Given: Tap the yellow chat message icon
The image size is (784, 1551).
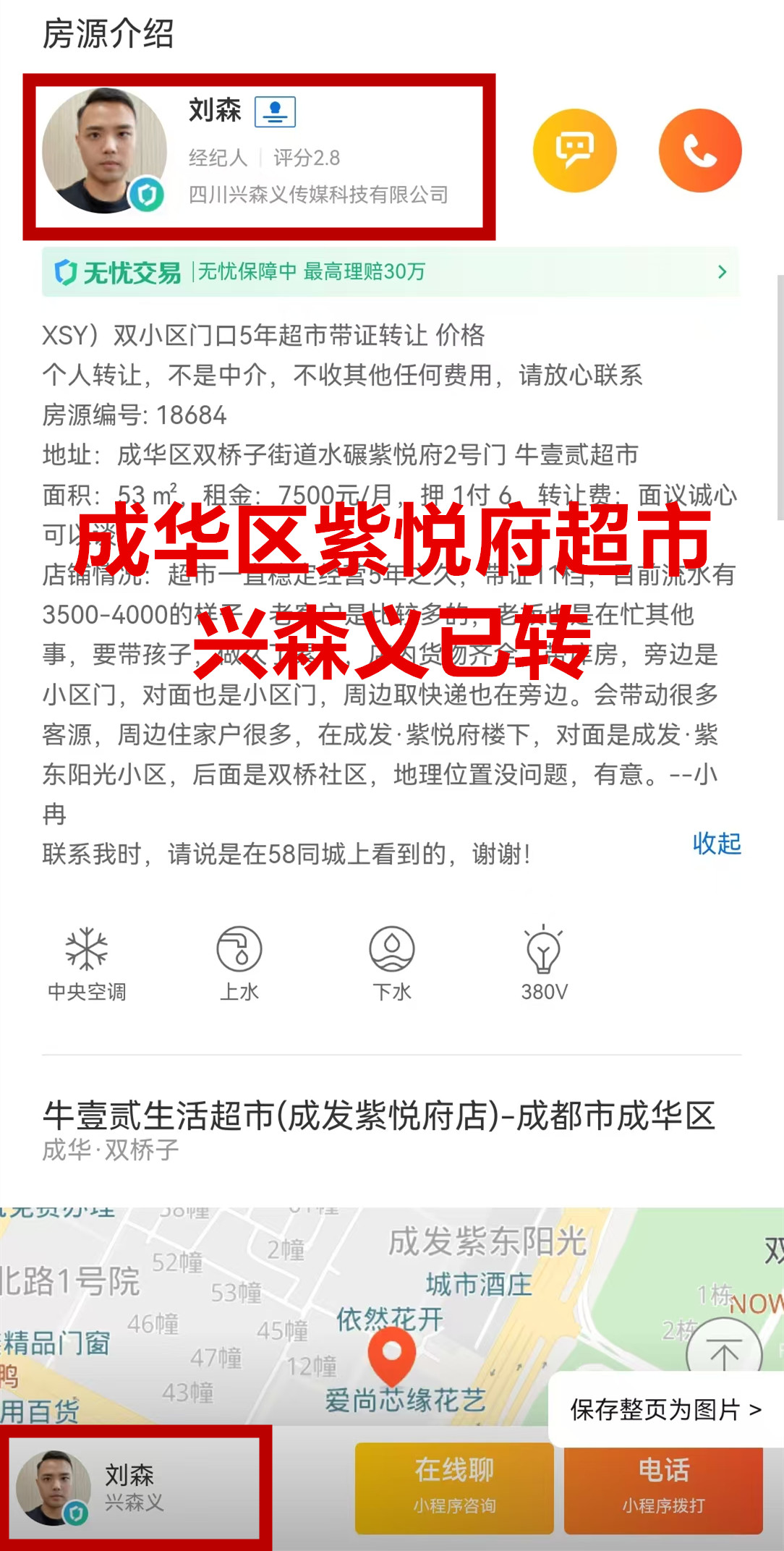Looking at the screenshot, I should pos(574,150).
